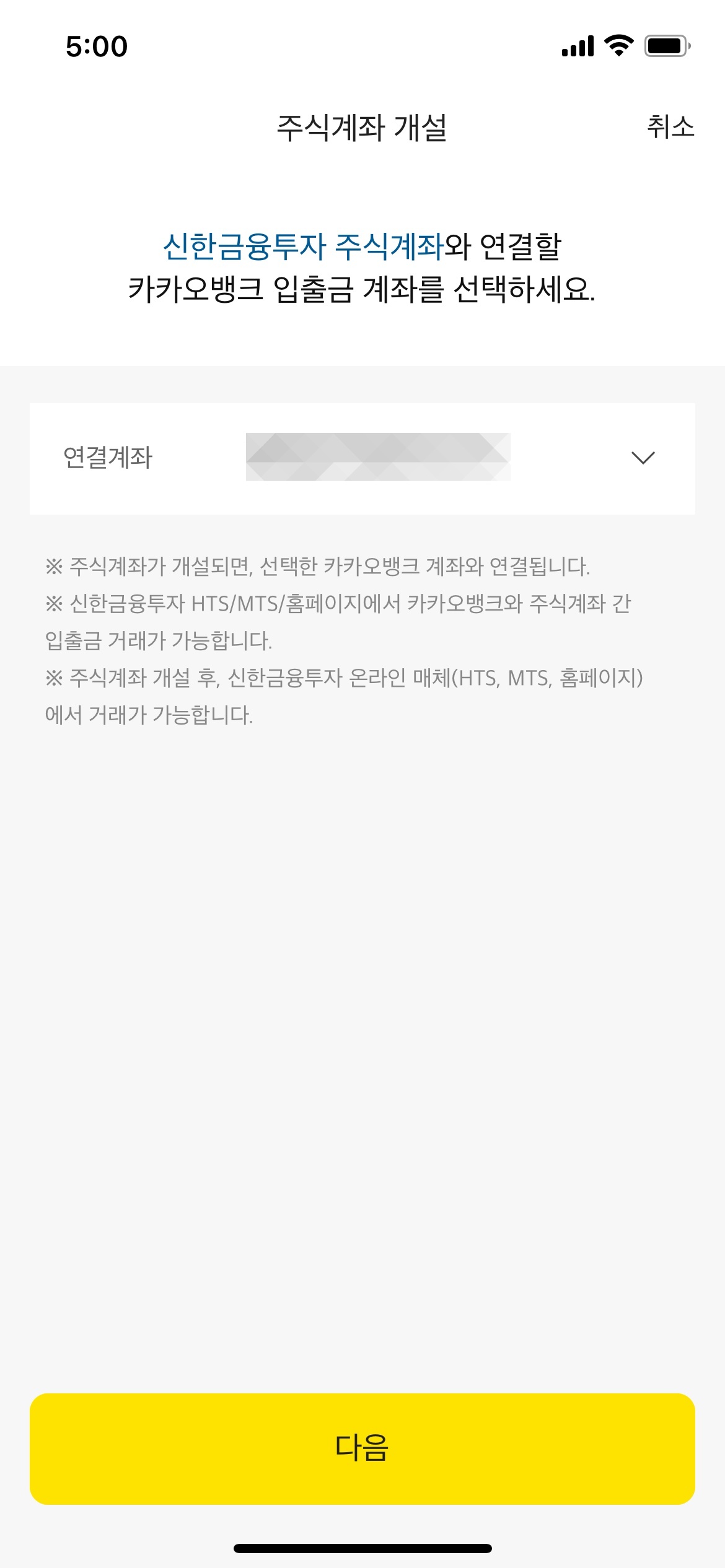Expand the 연결계좌 account dropdown
Image resolution: width=725 pixels, height=1568 pixels.
point(642,458)
